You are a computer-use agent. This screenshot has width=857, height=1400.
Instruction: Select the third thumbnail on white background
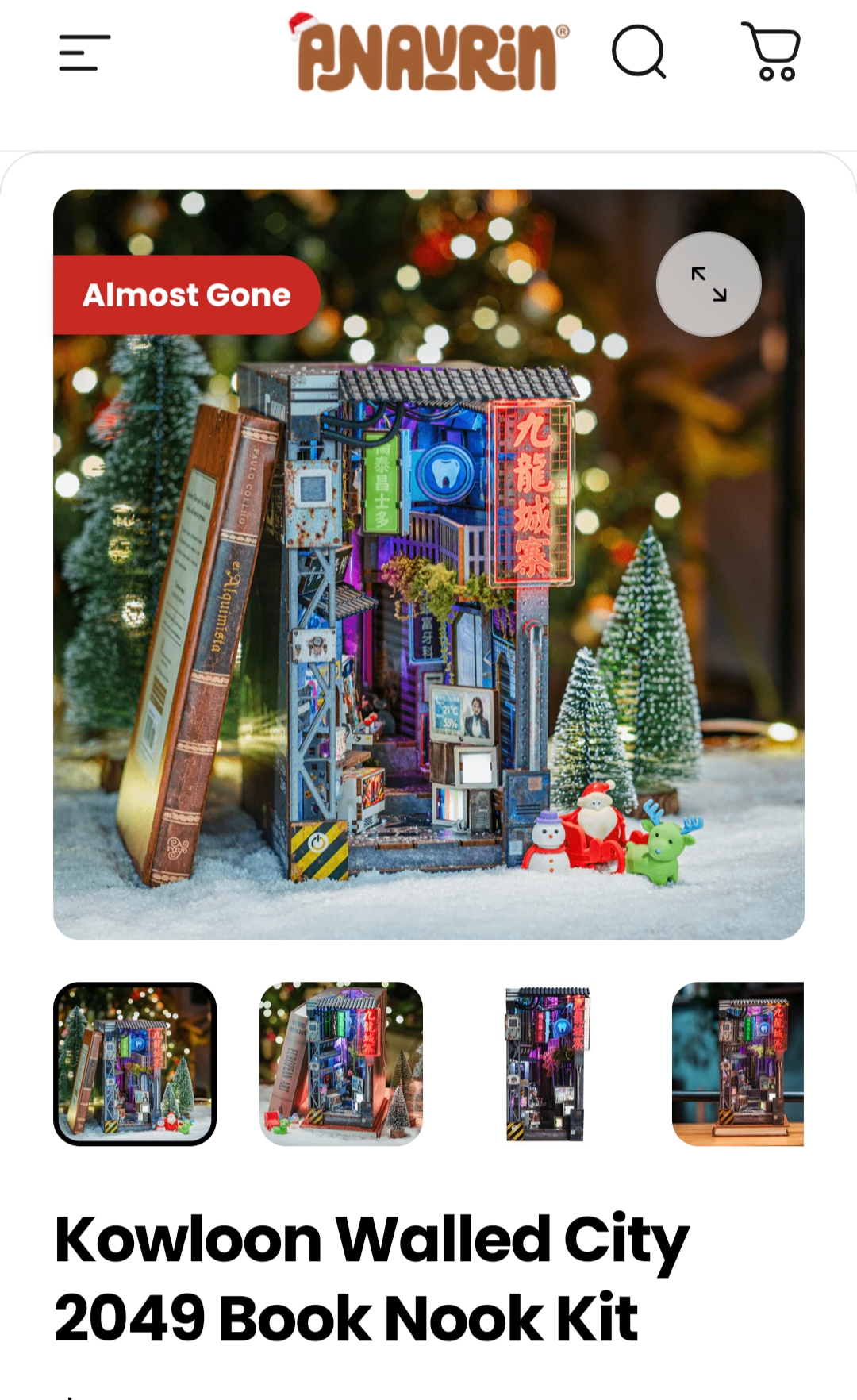point(548,1063)
